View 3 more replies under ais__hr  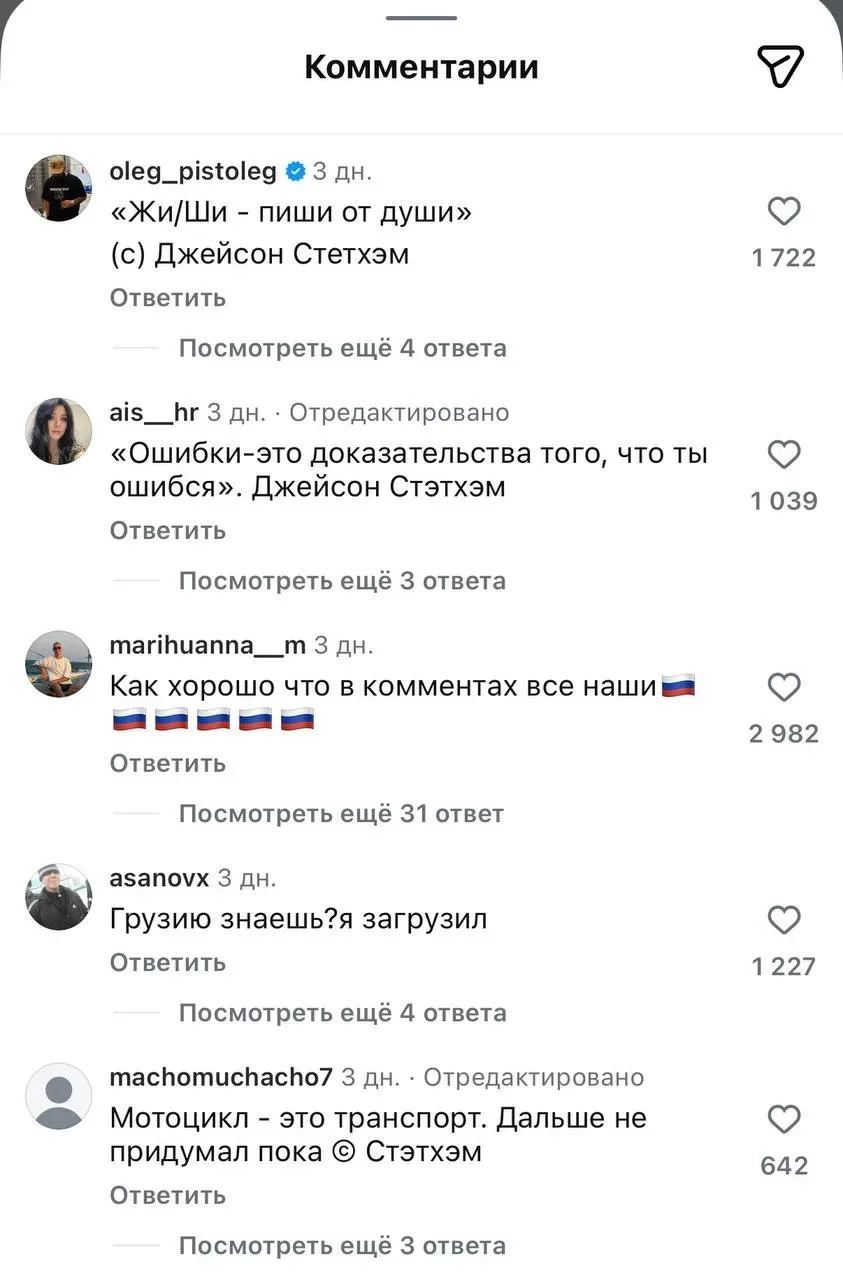pyautogui.click(x=342, y=581)
